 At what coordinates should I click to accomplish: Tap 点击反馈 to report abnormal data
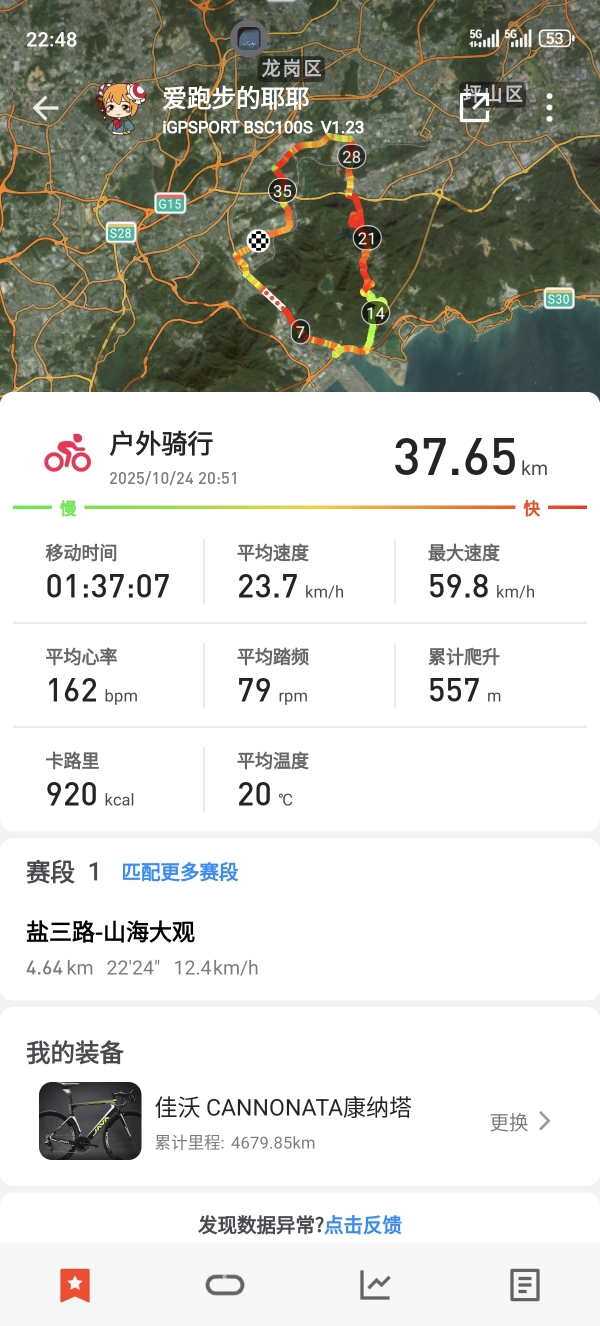(x=363, y=1224)
